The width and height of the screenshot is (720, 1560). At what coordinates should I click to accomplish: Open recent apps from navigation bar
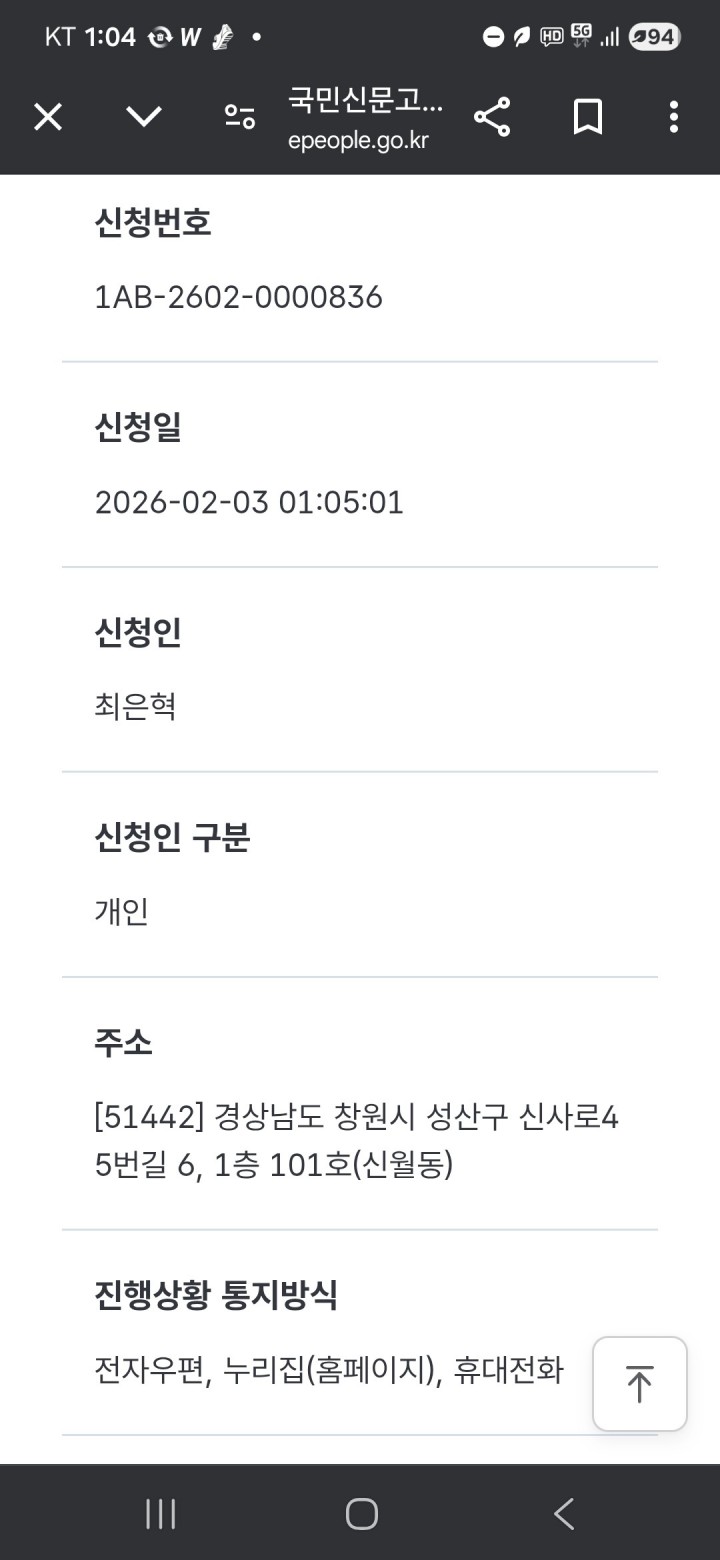pos(160,1513)
